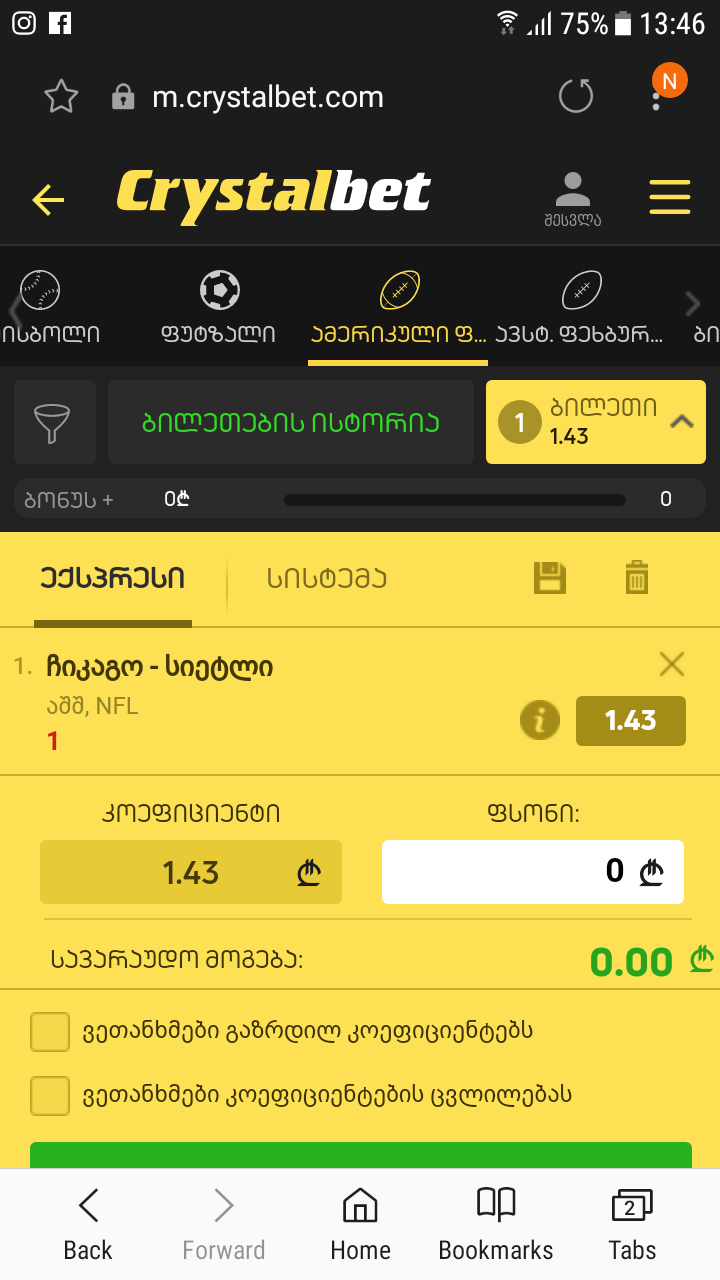The width and height of the screenshot is (720, 1280).
Task: Open info for ჩიკაგო - სიეტლი bet
Action: click(540, 720)
